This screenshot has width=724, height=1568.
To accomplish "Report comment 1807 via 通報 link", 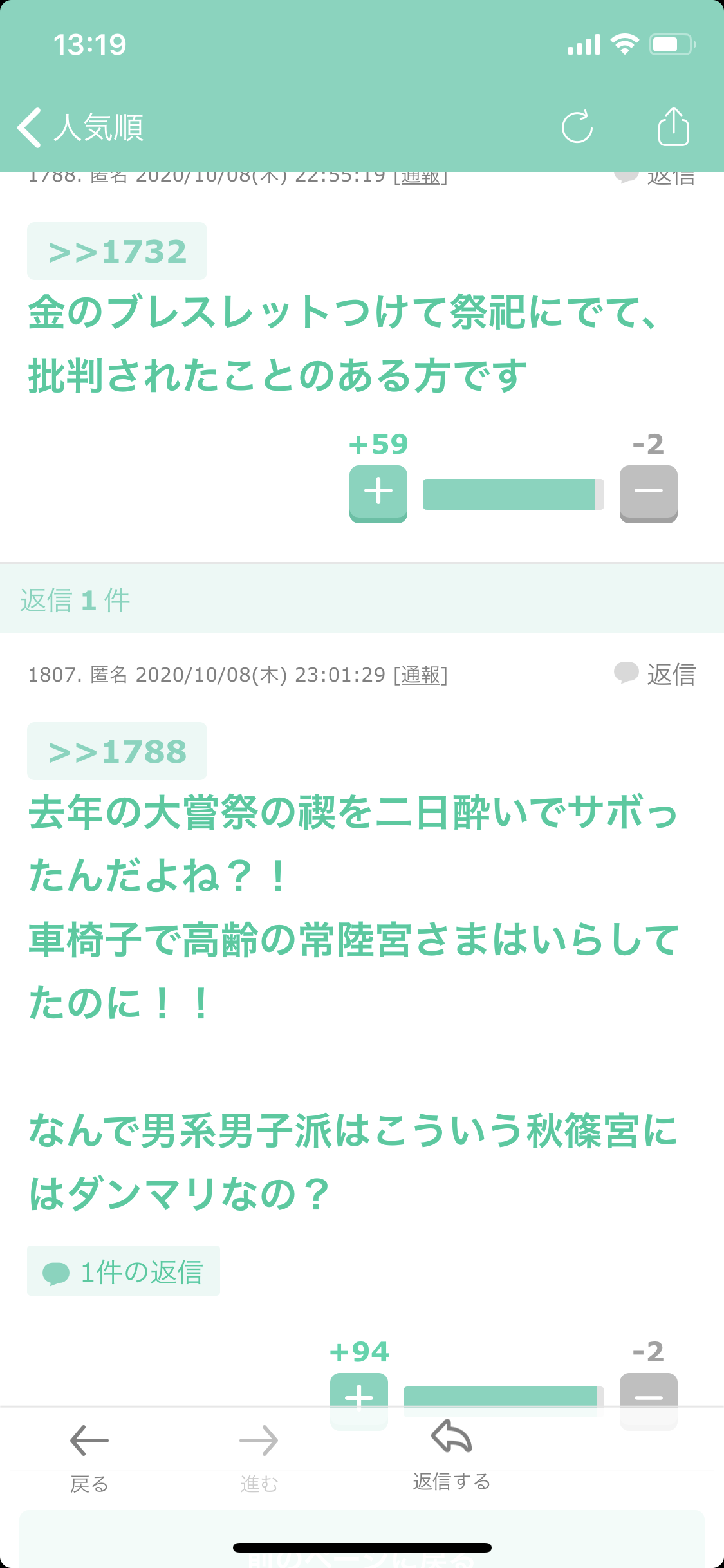I will click(421, 675).
